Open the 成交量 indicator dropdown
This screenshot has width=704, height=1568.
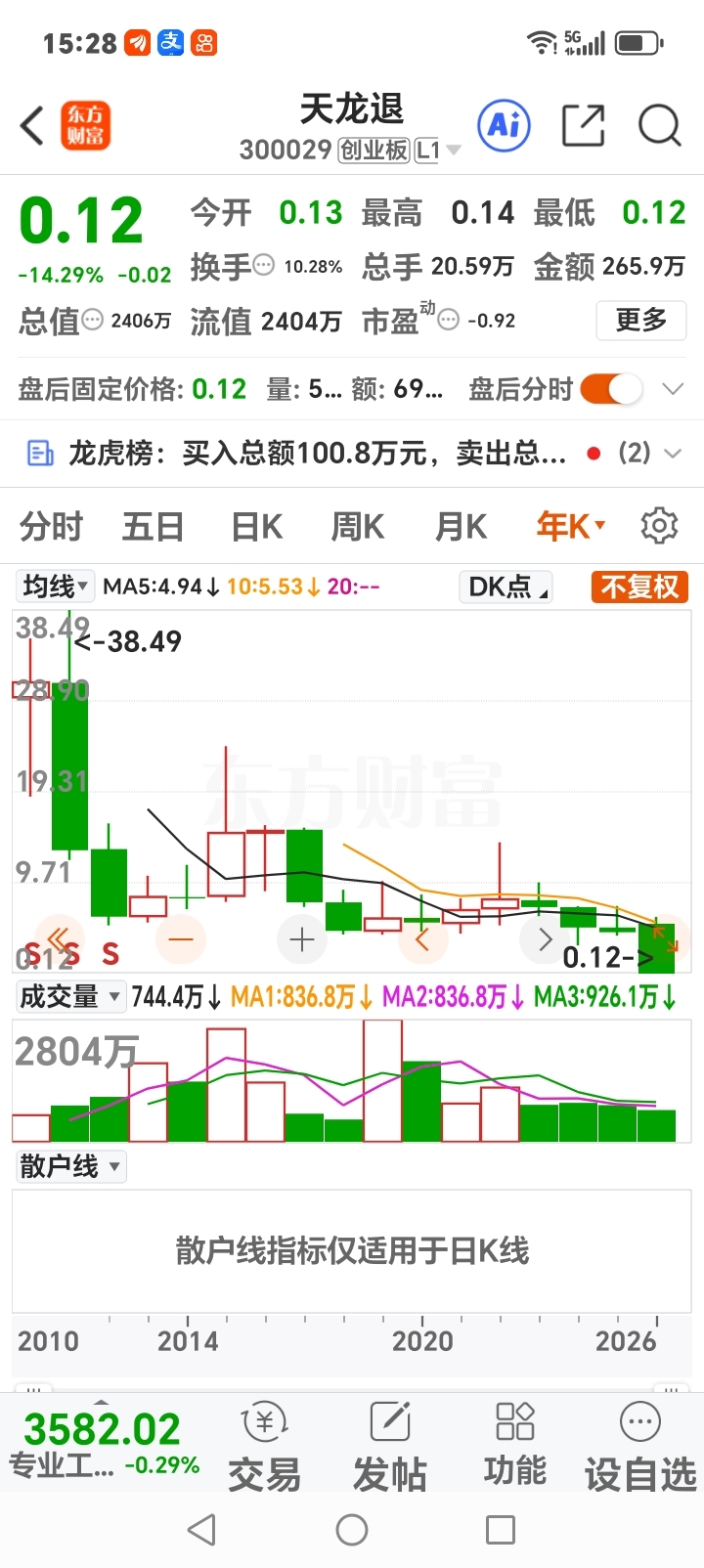click(71, 997)
